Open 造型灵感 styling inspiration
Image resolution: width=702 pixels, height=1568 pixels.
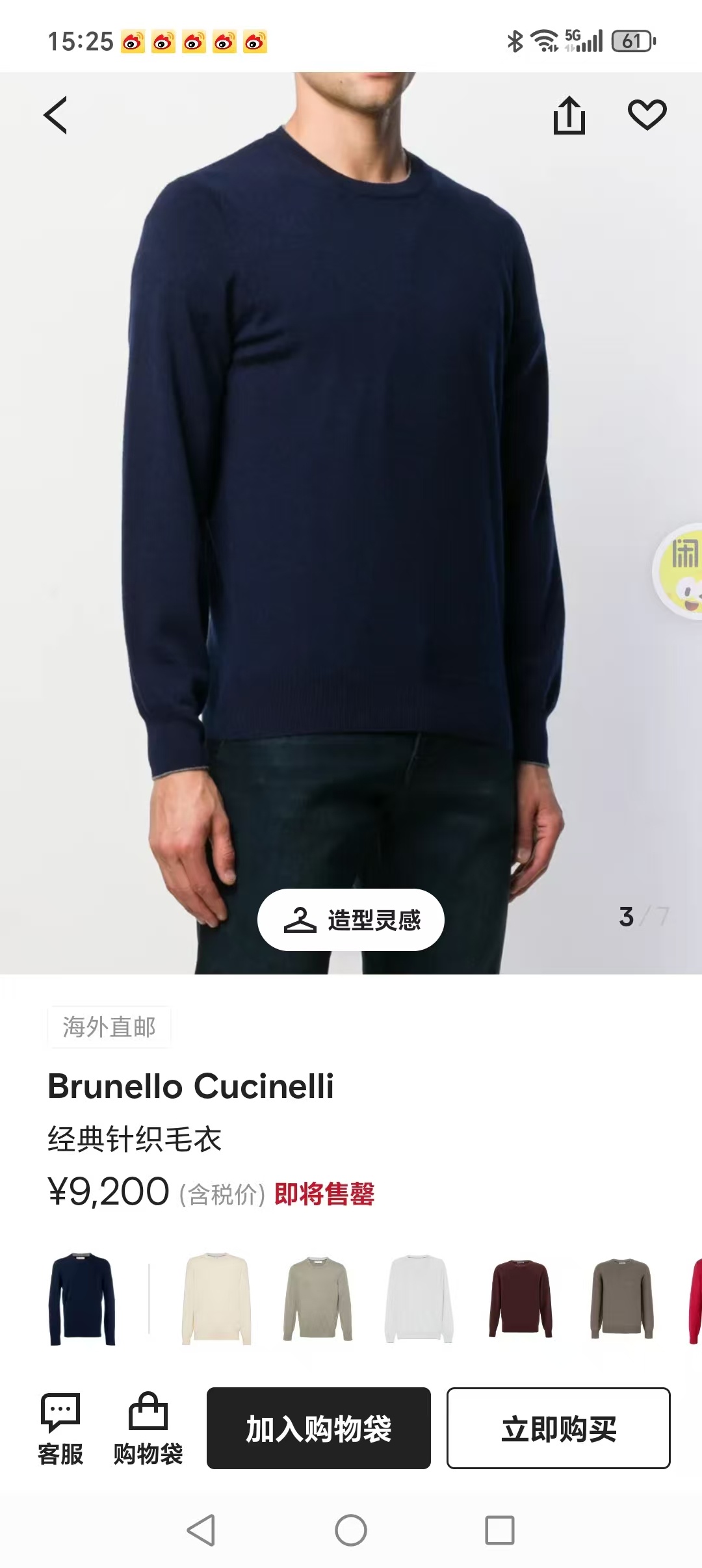(351, 919)
